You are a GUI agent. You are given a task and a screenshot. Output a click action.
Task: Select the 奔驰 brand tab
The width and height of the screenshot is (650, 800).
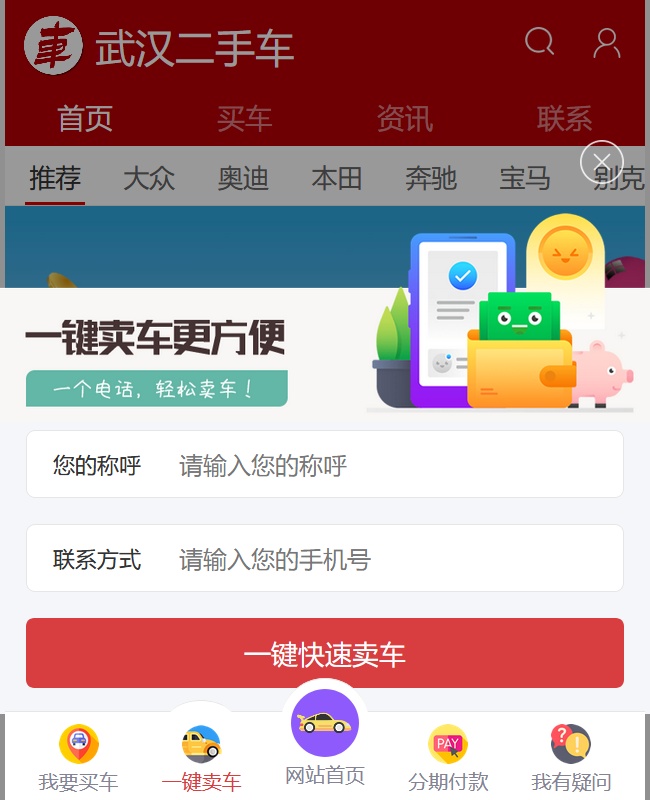coord(431,179)
